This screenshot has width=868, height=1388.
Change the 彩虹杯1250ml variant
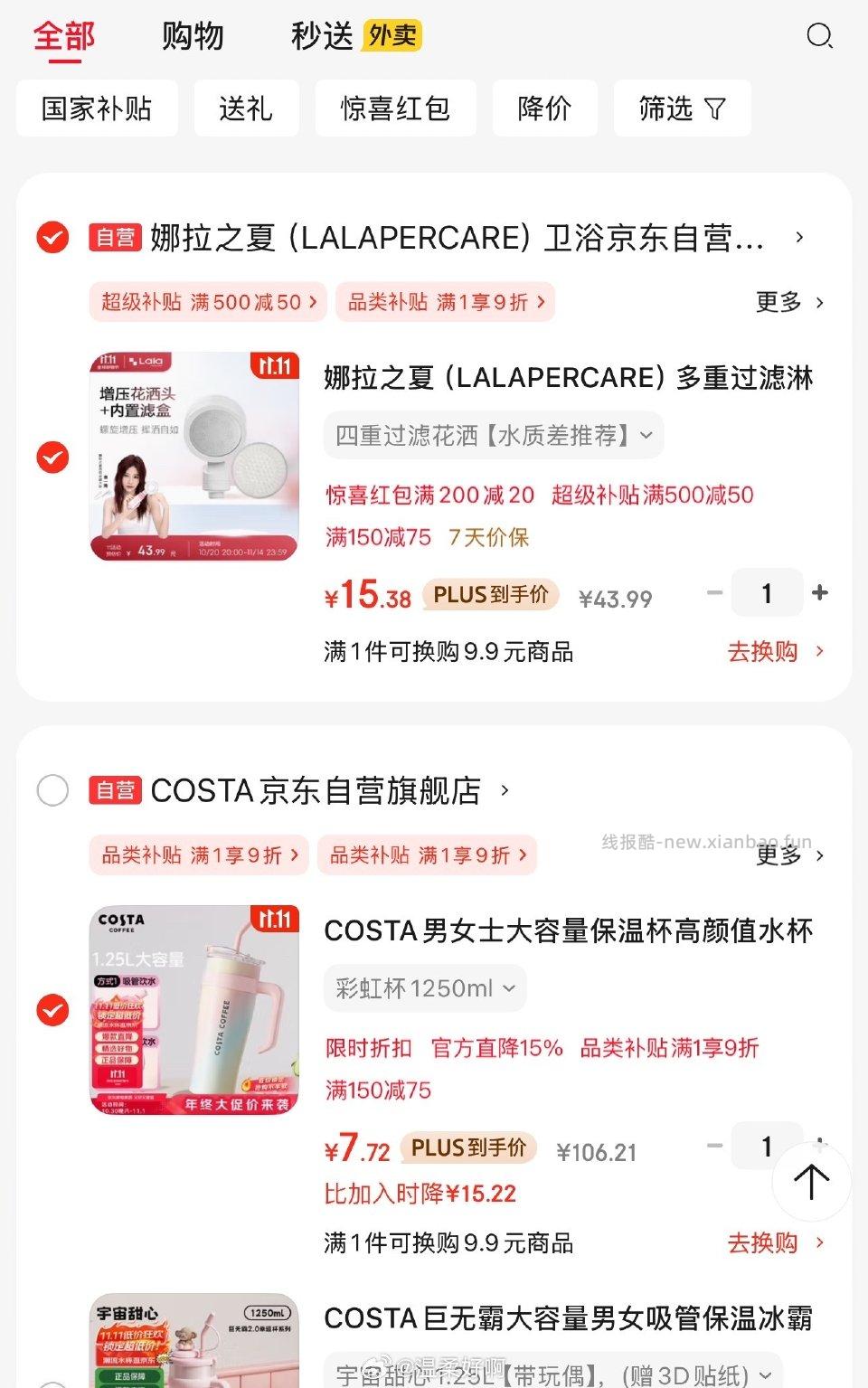pyautogui.click(x=425, y=988)
